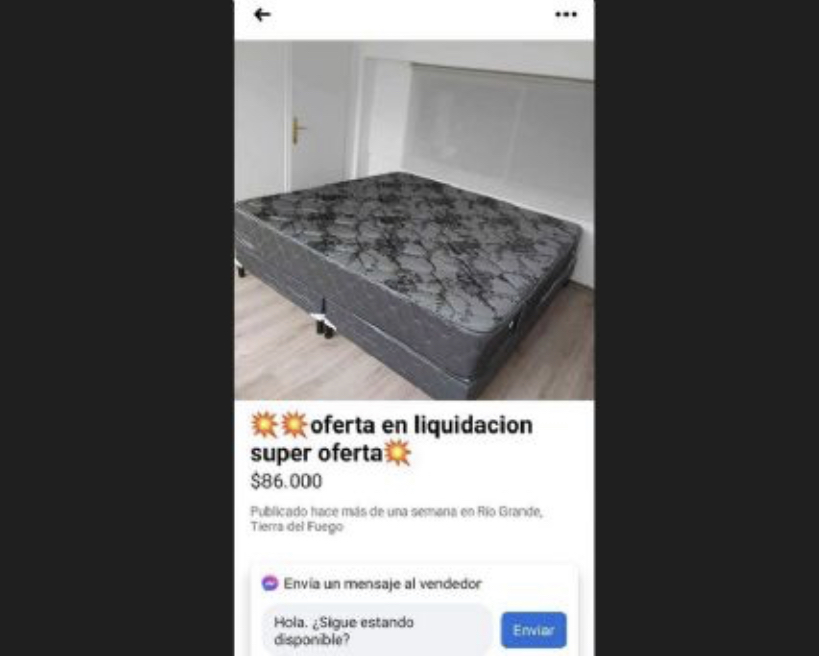
Task: Tap Enviar to message the seller
Action: click(533, 630)
